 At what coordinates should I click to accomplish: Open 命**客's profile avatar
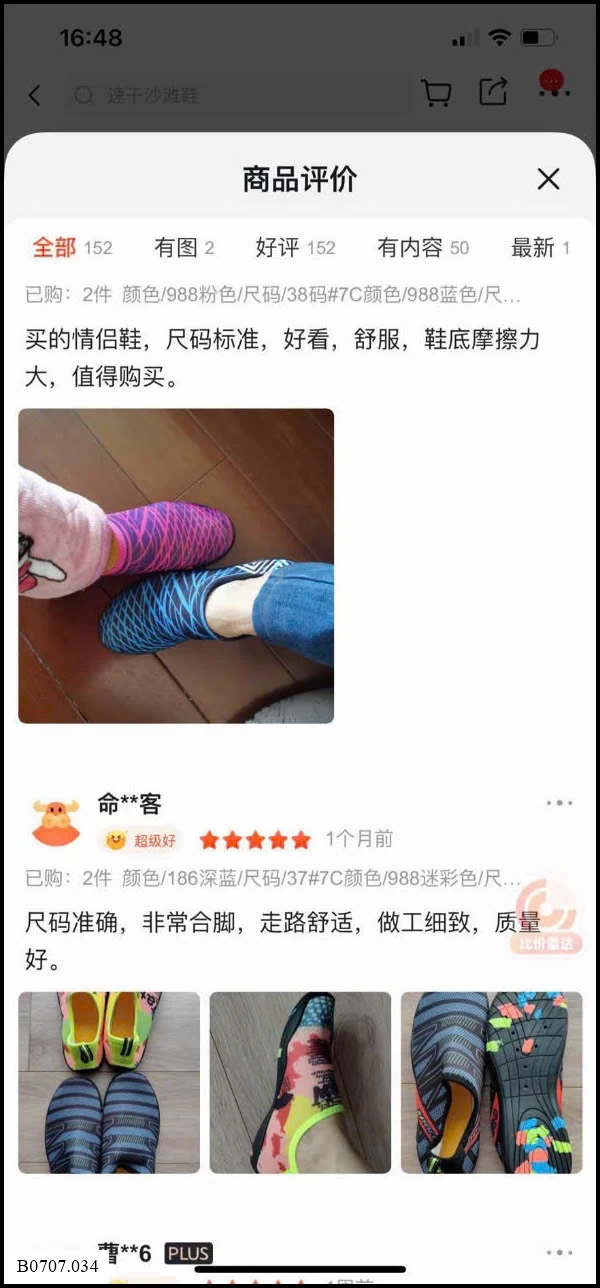pyautogui.click(x=56, y=822)
